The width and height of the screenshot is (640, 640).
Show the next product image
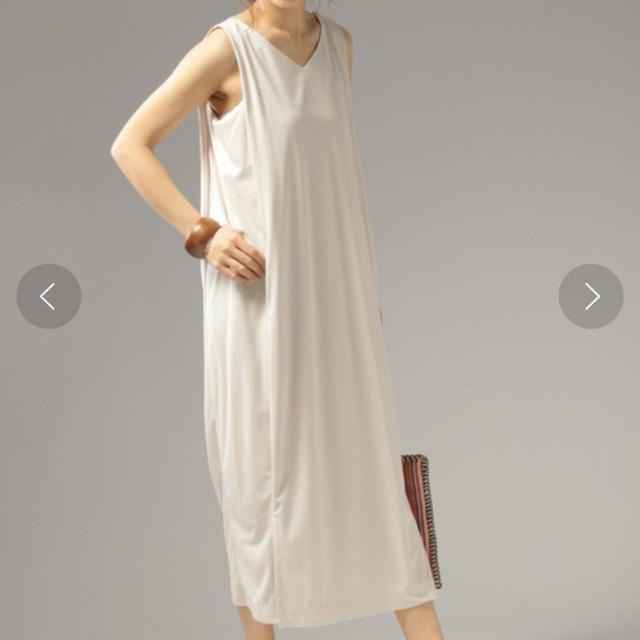[x=591, y=296]
